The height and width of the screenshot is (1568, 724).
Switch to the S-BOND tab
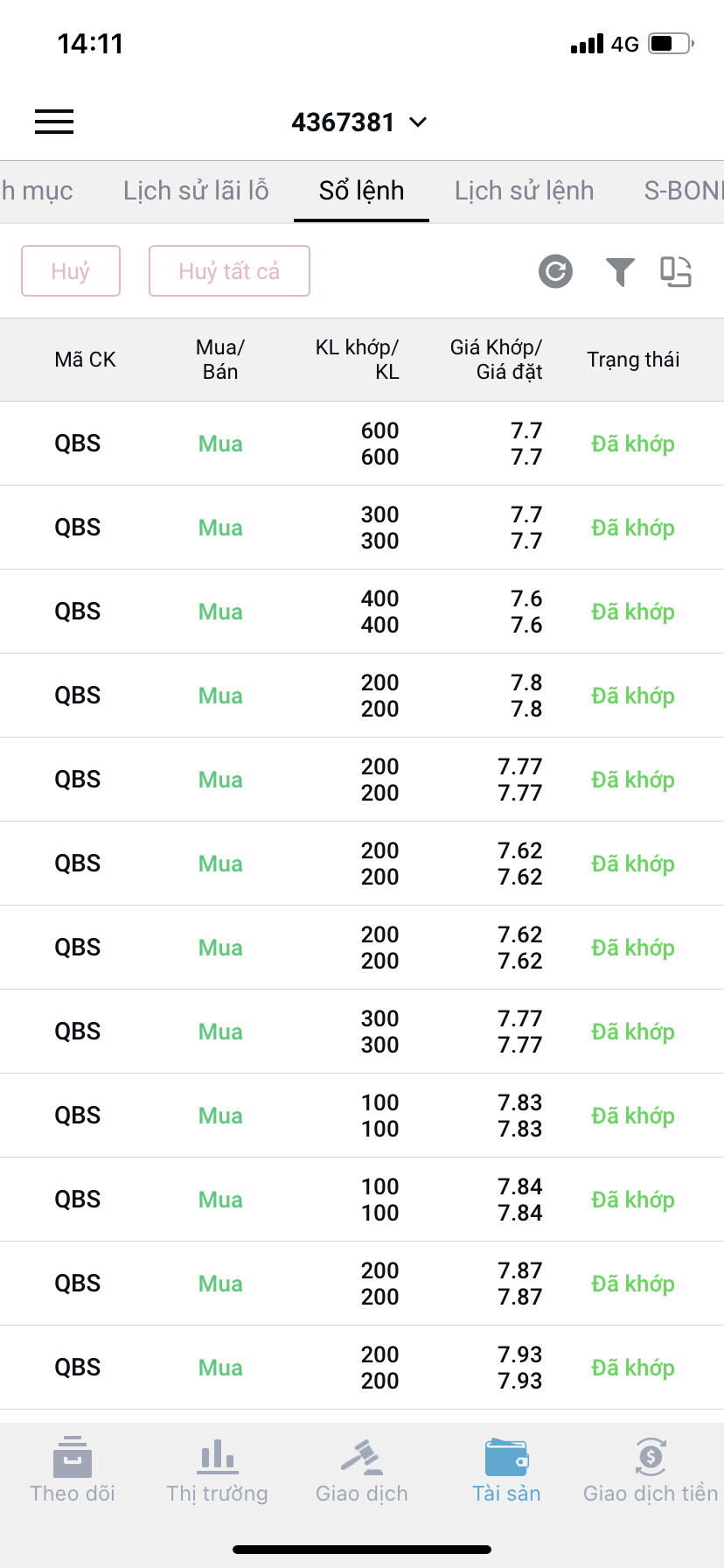[683, 191]
